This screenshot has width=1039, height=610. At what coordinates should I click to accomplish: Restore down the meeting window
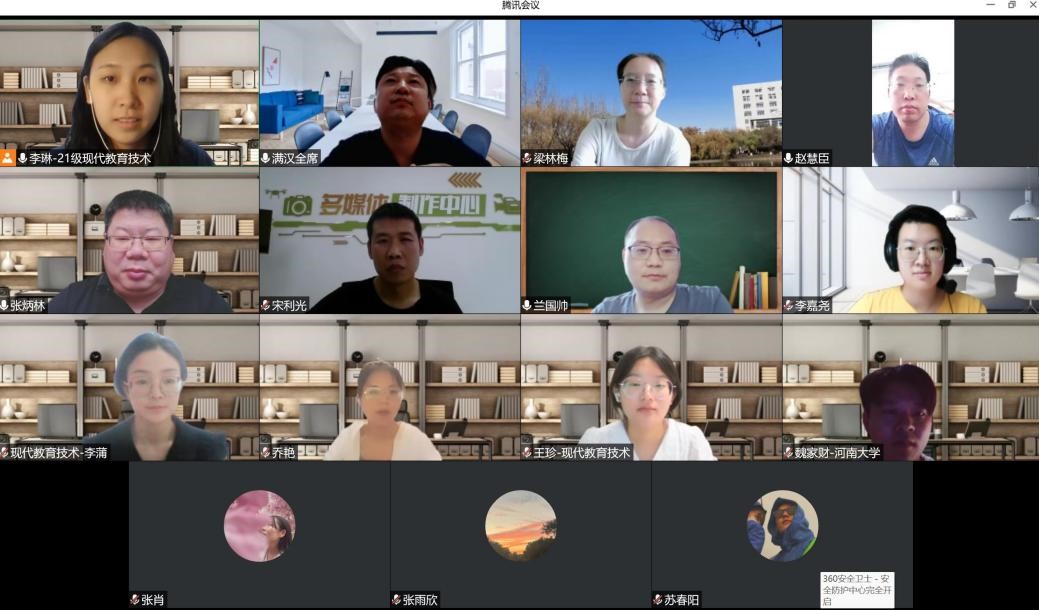1011,5
